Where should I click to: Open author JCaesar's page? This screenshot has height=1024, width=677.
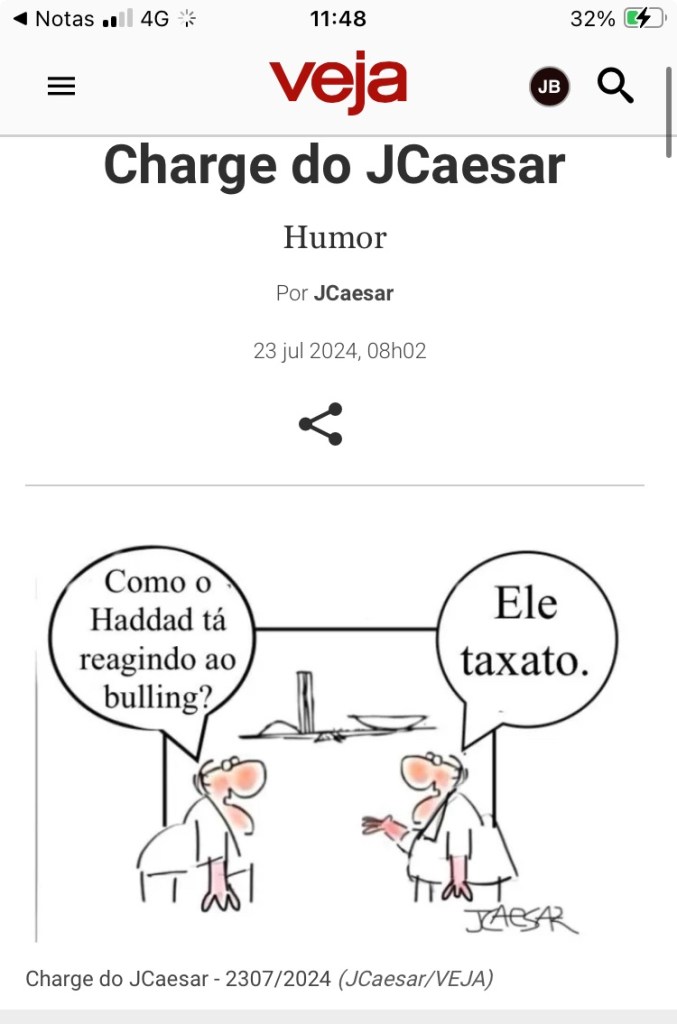tap(353, 294)
